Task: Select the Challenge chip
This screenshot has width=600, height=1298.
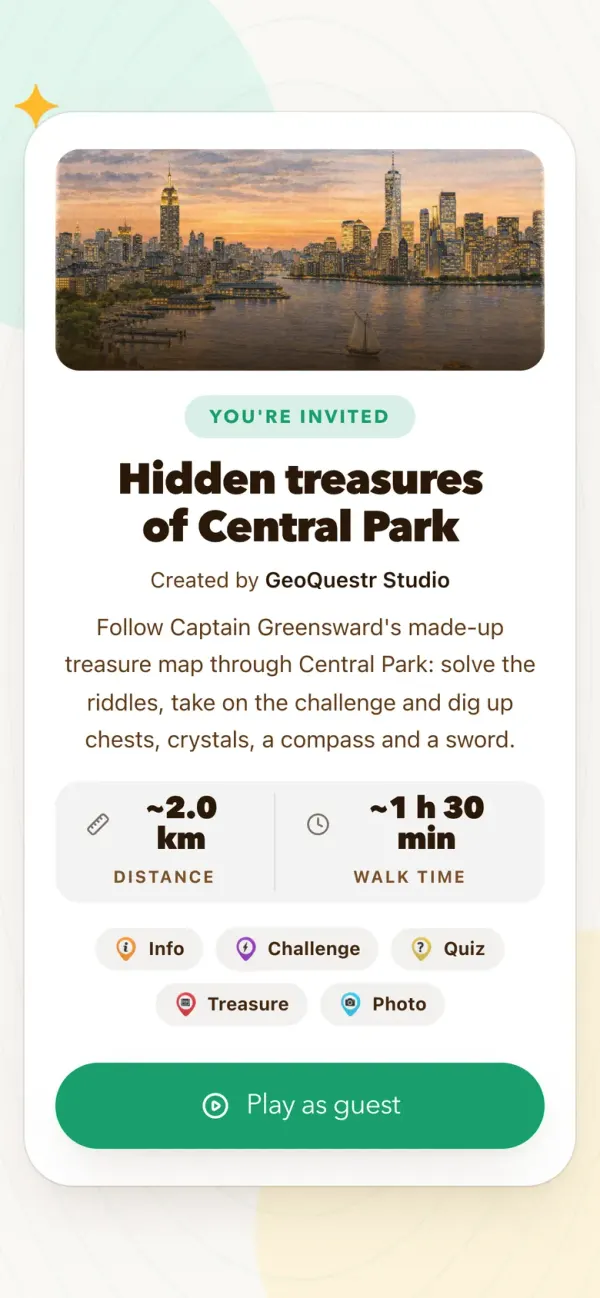Action: 297,949
